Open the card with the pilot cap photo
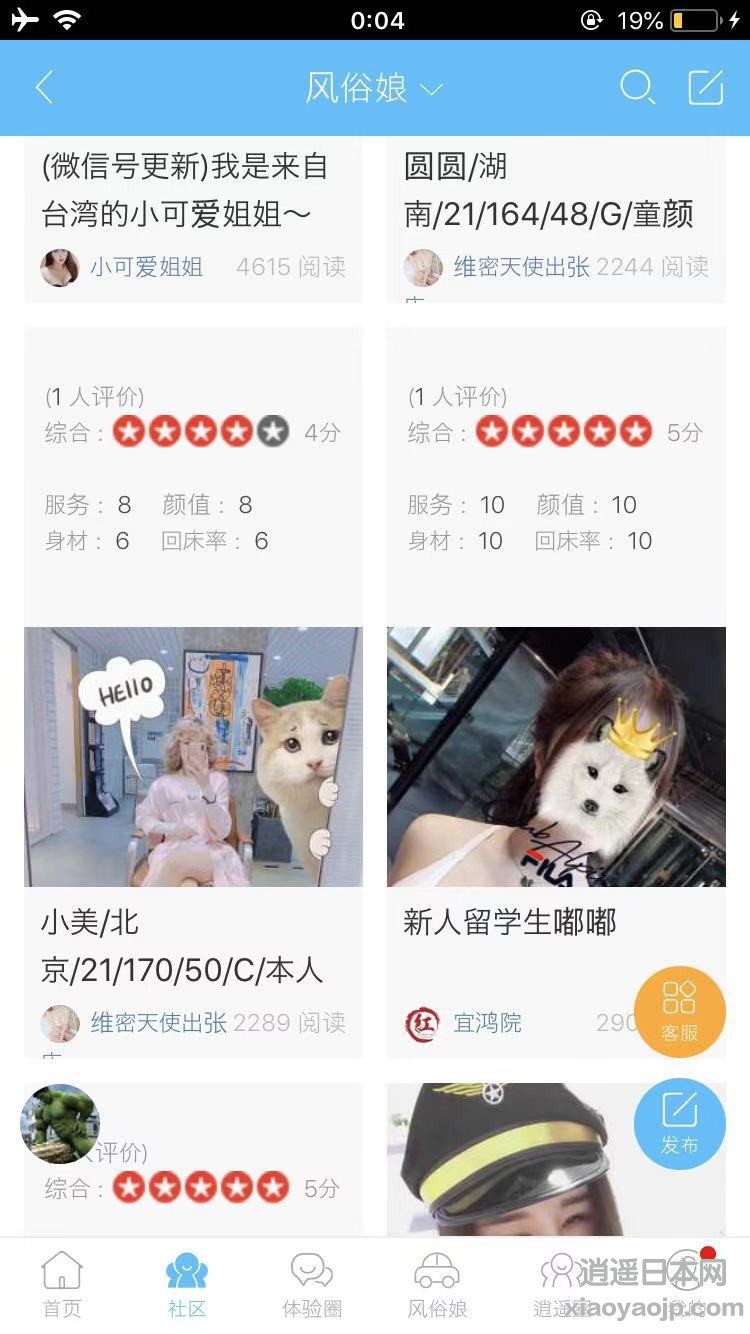This screenshot has height=1334, width=750. coord(556,1160)
